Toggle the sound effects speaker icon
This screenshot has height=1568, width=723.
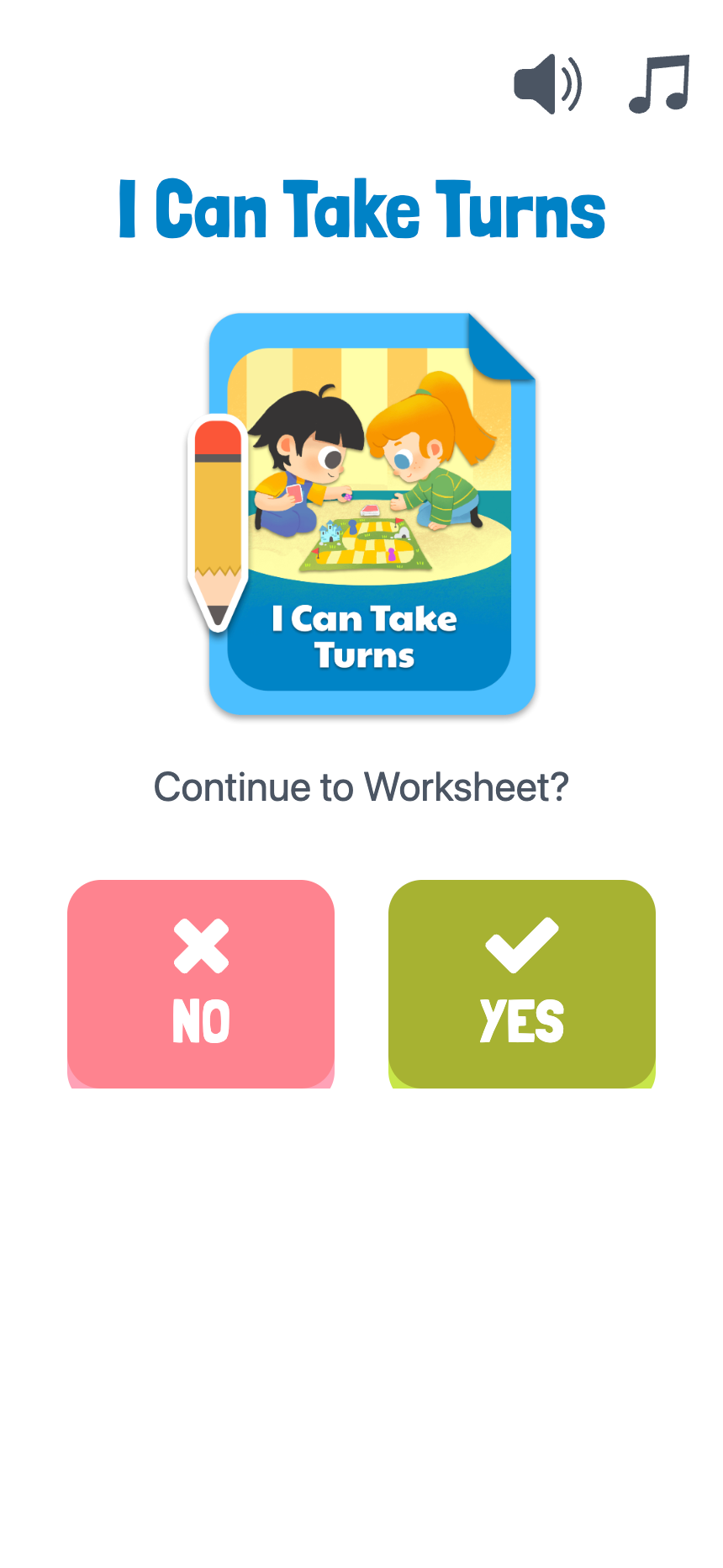pos(547,84)
